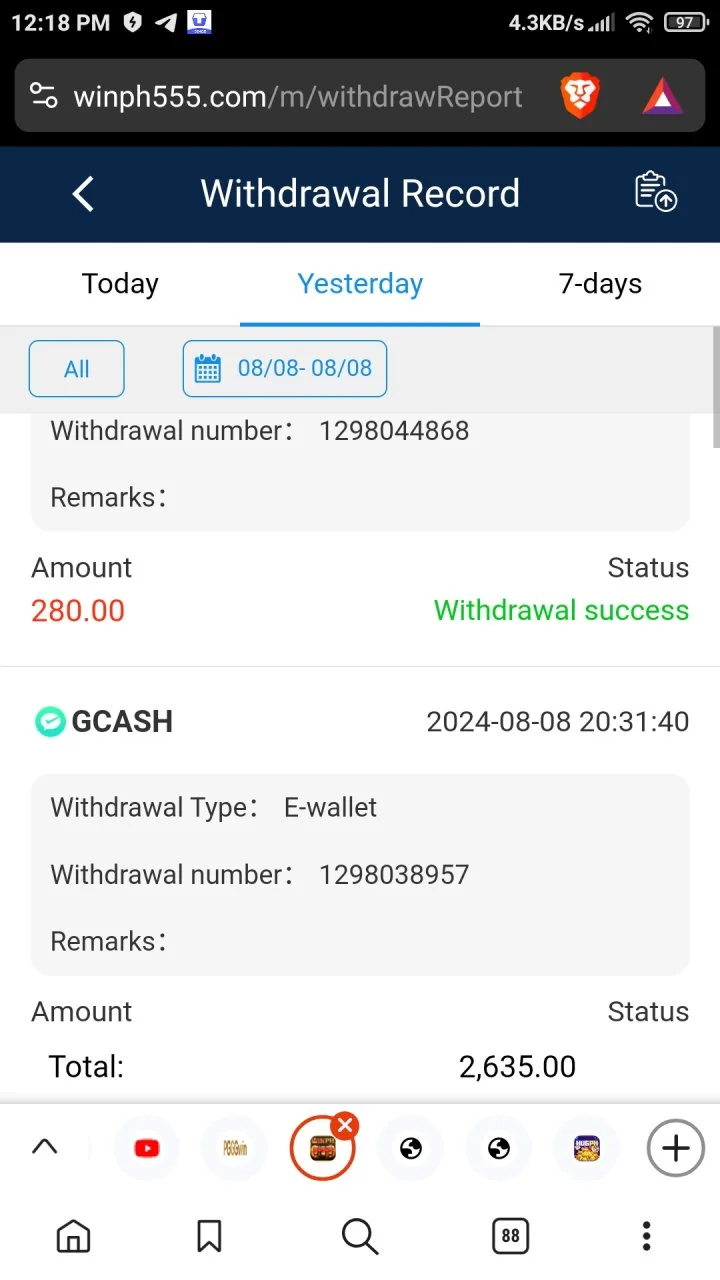Image resolution: width=720 pixels, height=1280 pixels.
Task: Add a new browser tab
Action: tap(676, 1149)
